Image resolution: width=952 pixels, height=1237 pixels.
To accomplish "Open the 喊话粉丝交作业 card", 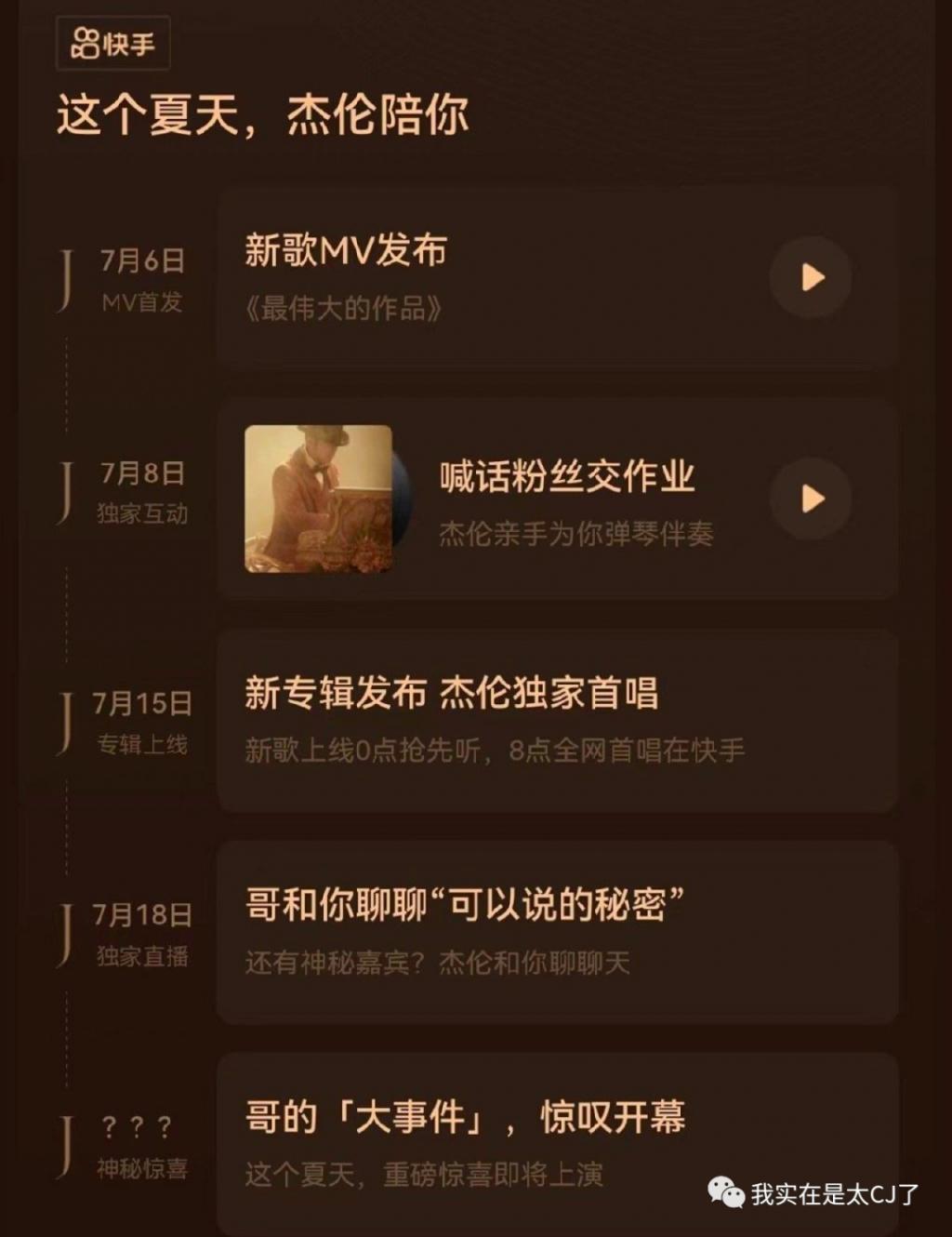I will pyautogui.click(x=567, y=500).
